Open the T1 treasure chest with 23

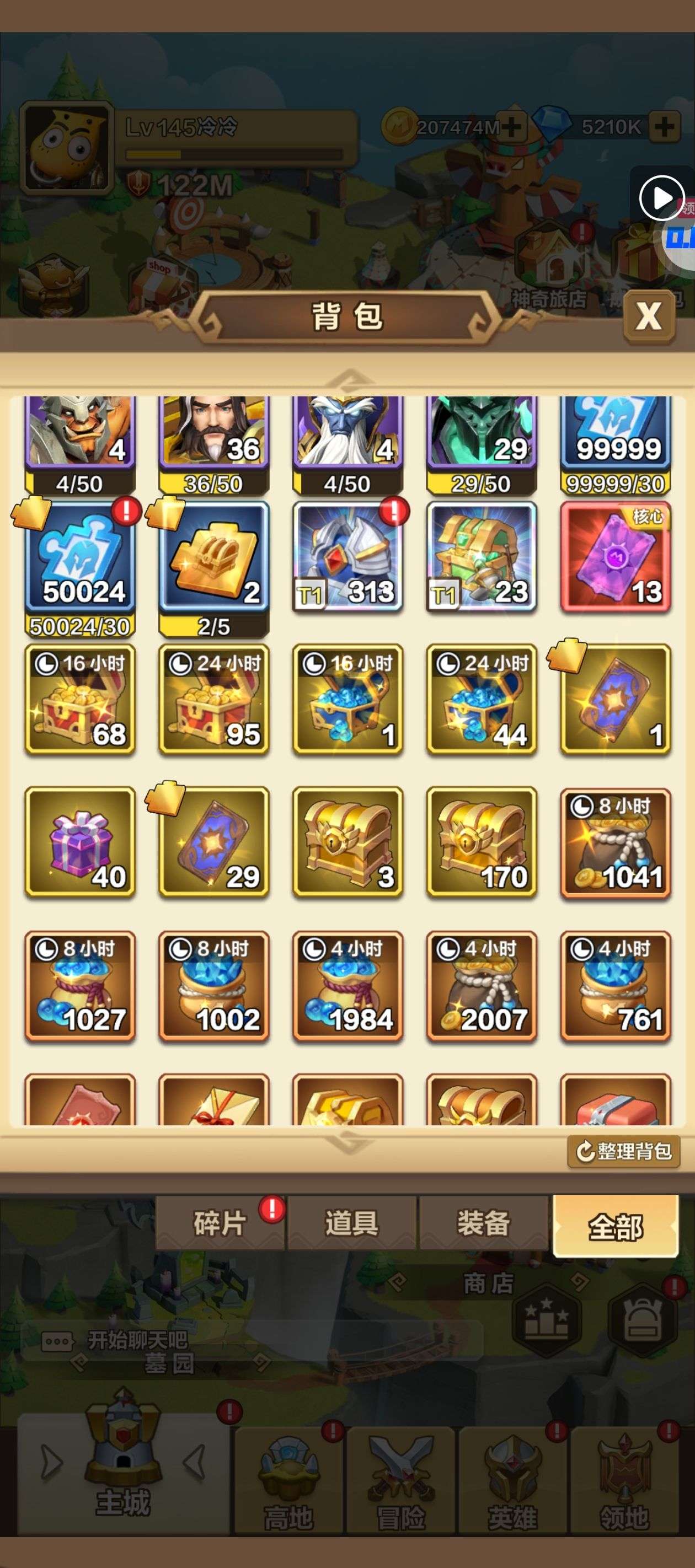pos(481,557)
